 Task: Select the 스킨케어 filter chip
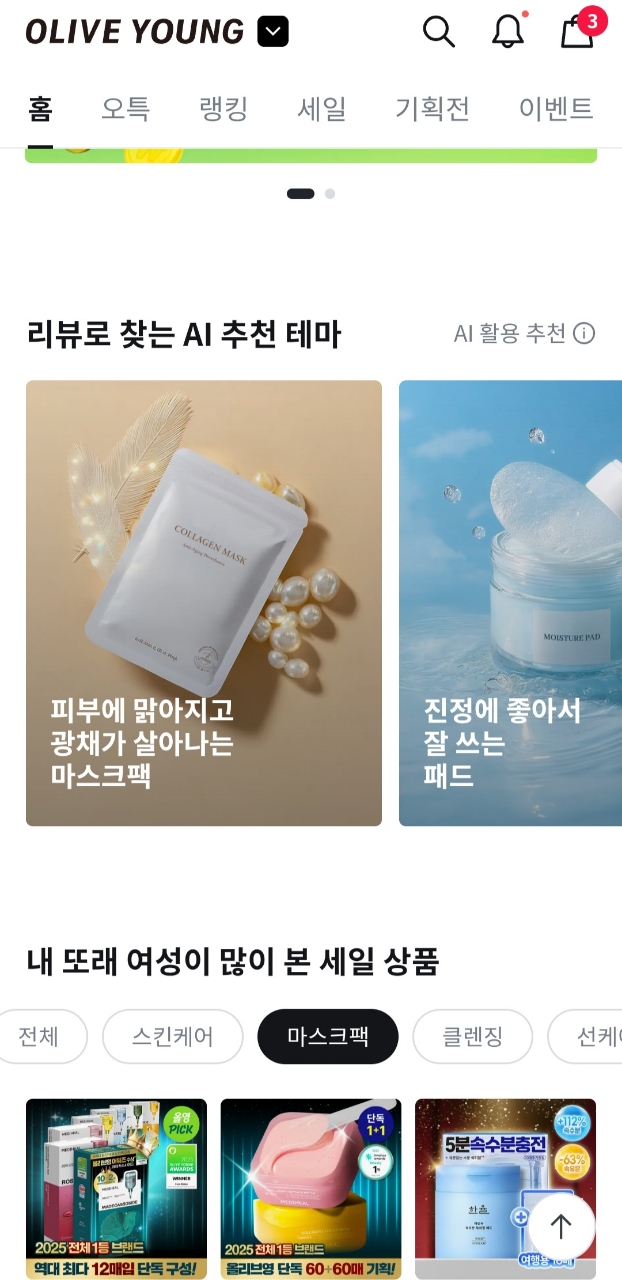click(173, 1036)
